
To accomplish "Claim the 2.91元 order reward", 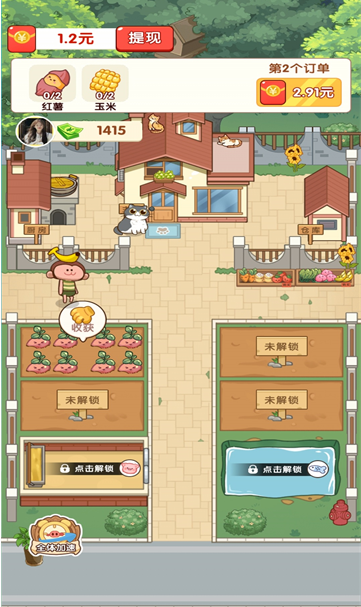I will click(x=299, y=92).
